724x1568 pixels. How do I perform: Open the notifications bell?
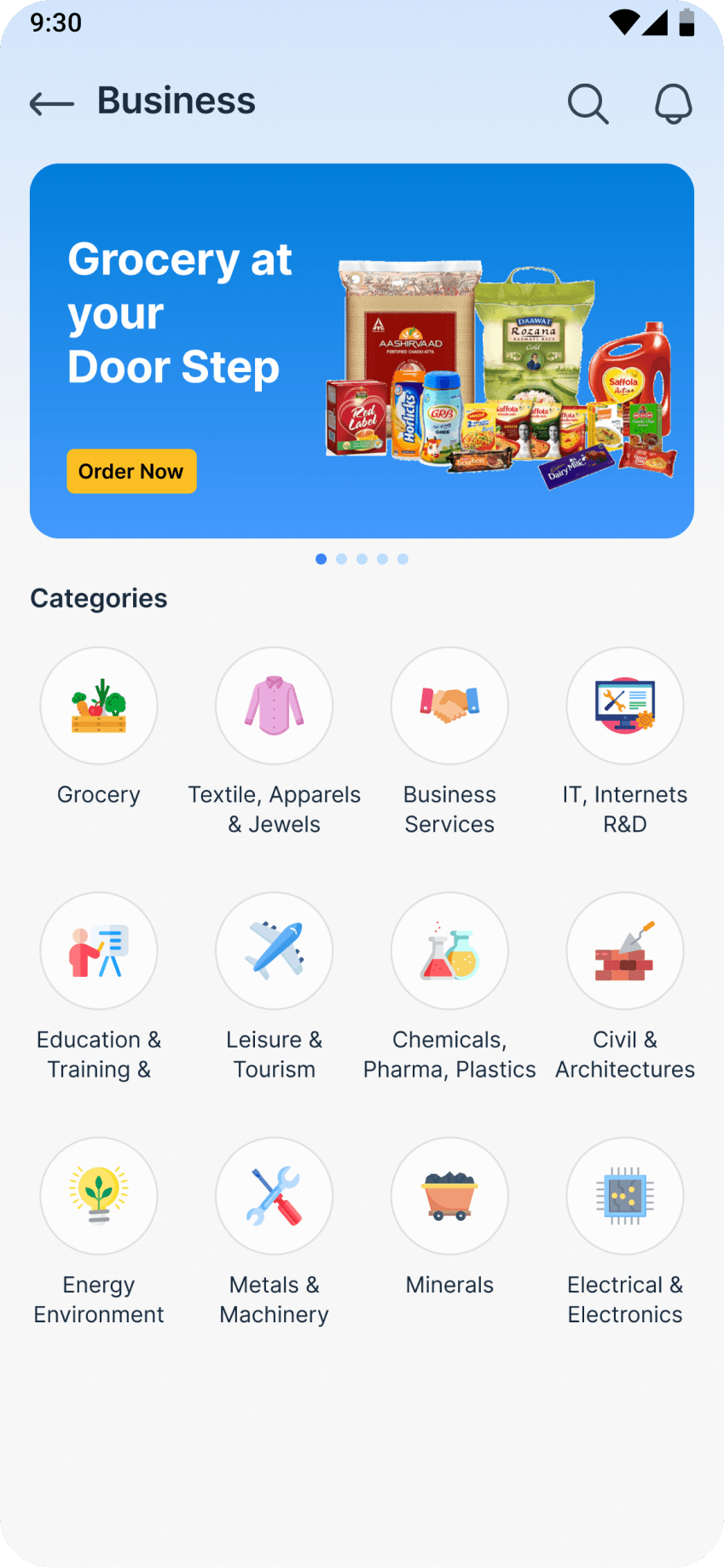(673, 103)
